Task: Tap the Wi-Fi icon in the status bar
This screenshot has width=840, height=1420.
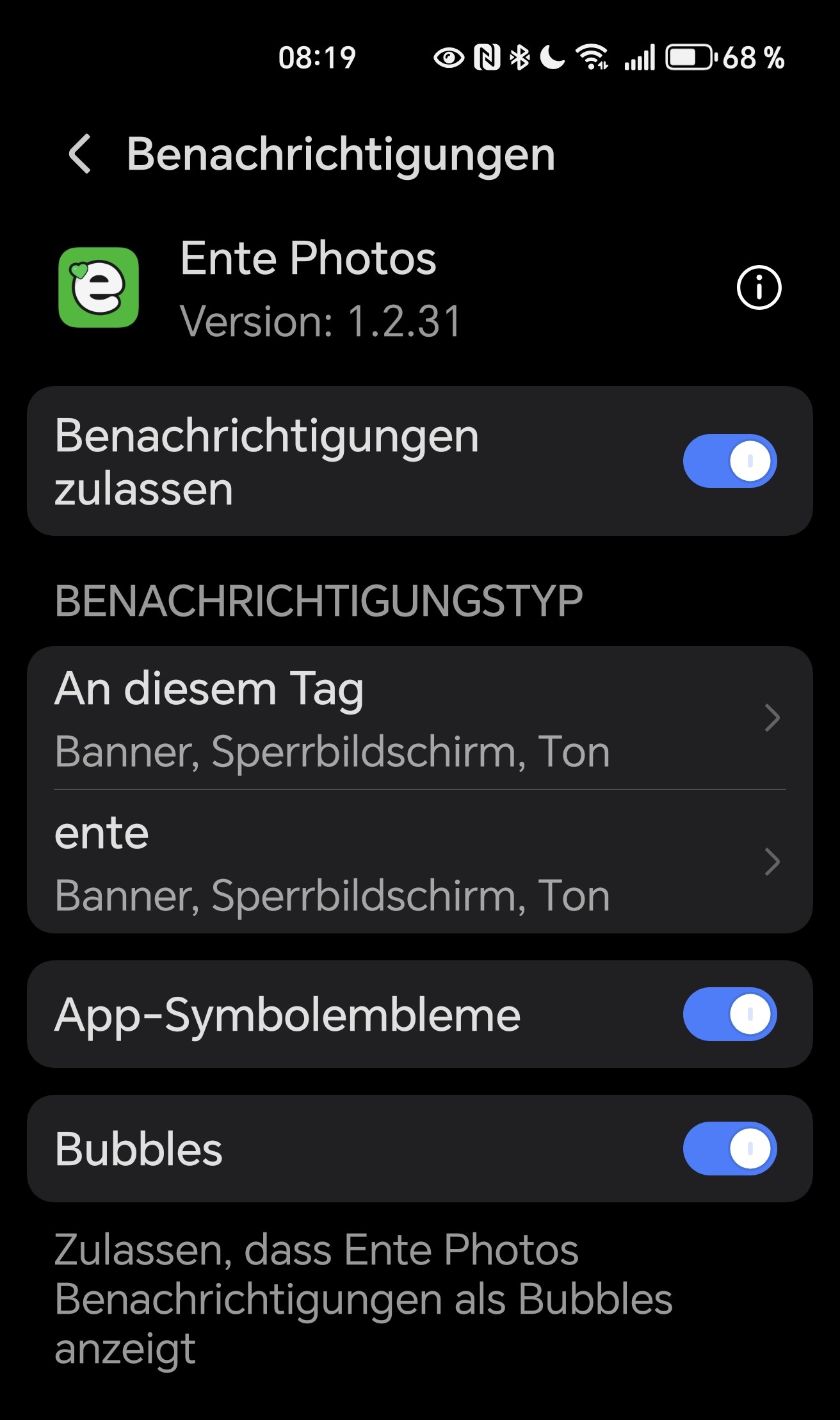Action: coord(593,58)
